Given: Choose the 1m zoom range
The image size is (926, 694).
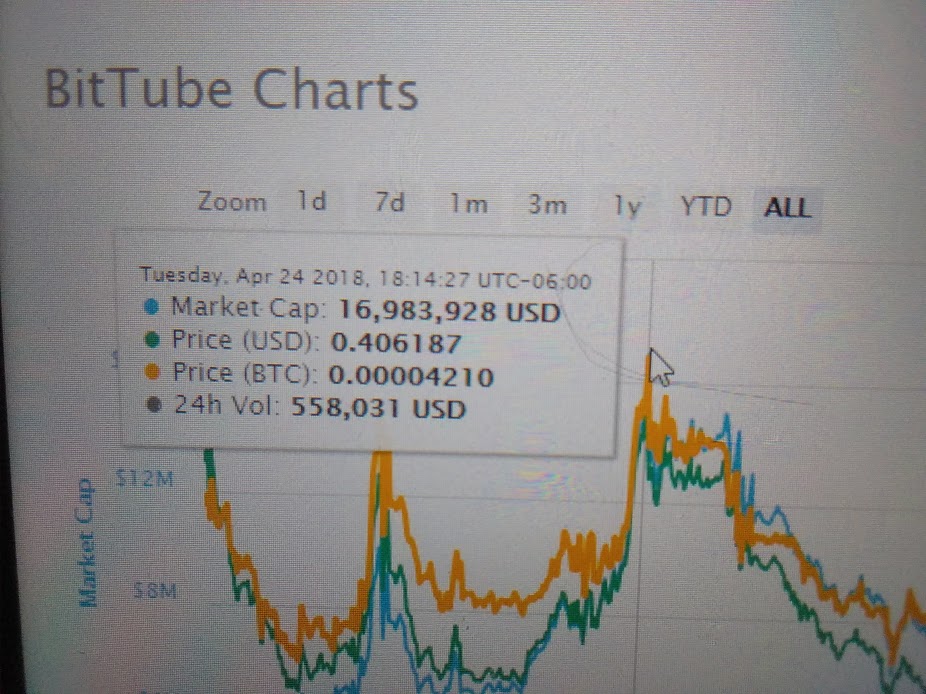Looking at the screenshot, I should pyautogui.click(x=468, y=204).
